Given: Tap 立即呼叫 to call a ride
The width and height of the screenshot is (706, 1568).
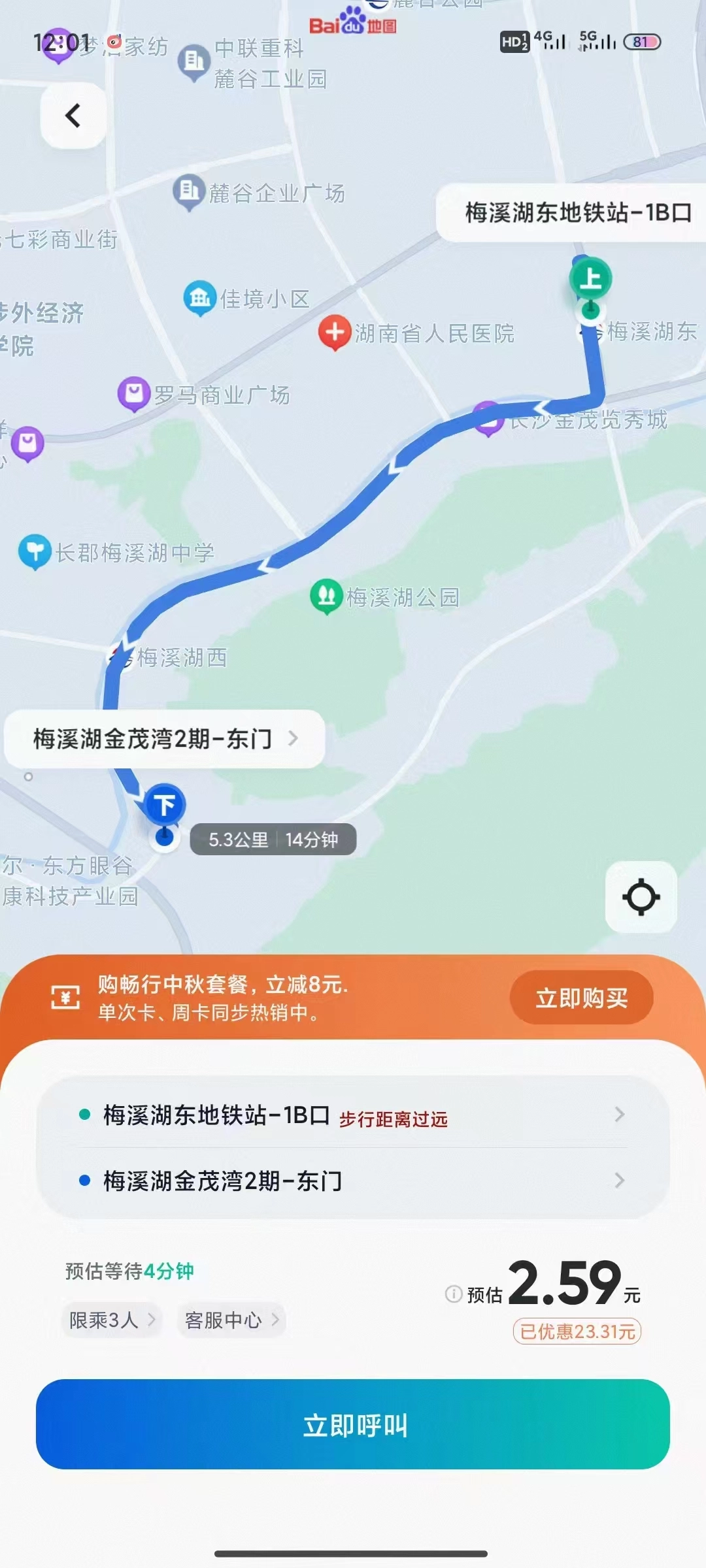Looking at the screenshot, I should point(353,1424).
